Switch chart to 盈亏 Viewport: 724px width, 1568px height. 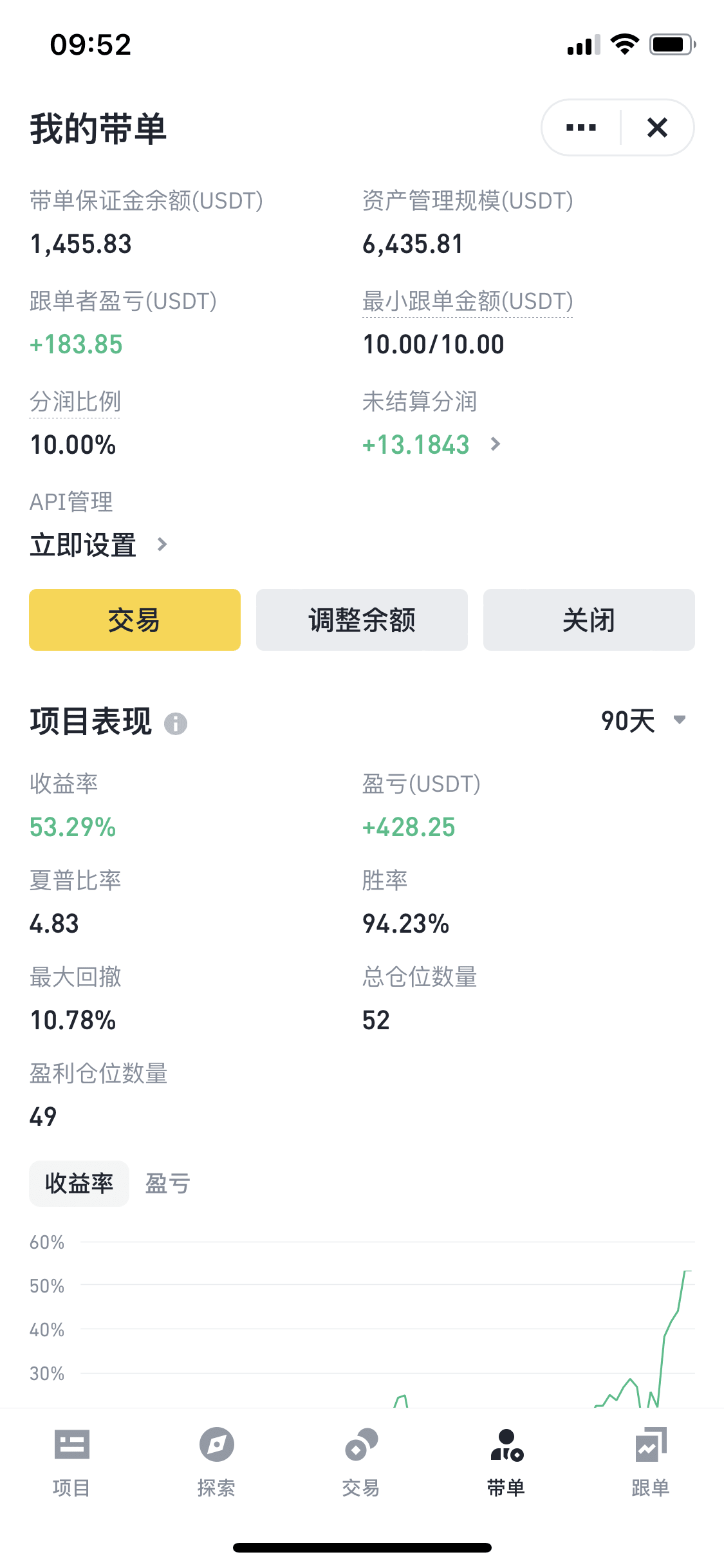coord(167,1184)
